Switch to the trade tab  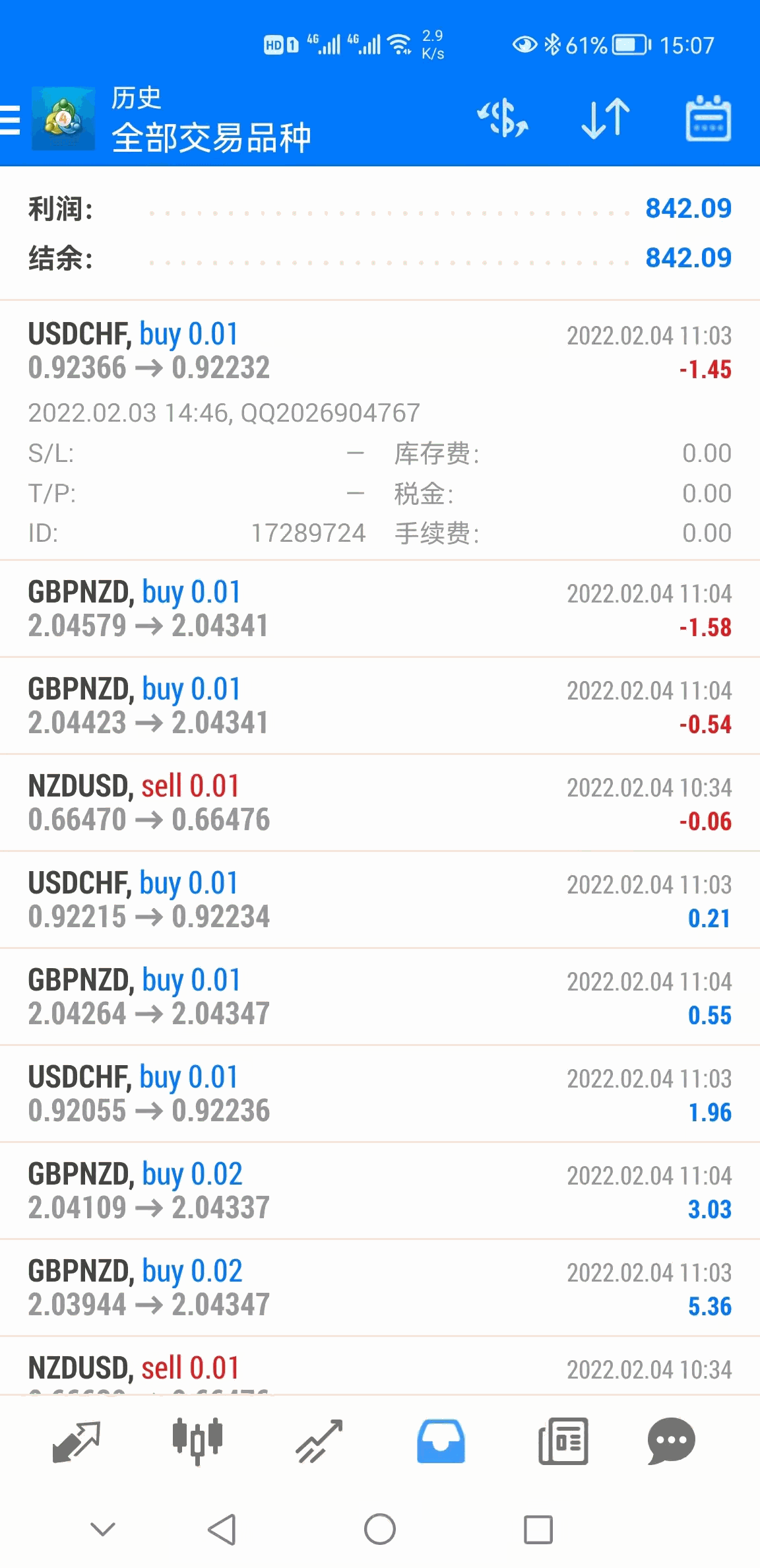[x=319, y=1441]
